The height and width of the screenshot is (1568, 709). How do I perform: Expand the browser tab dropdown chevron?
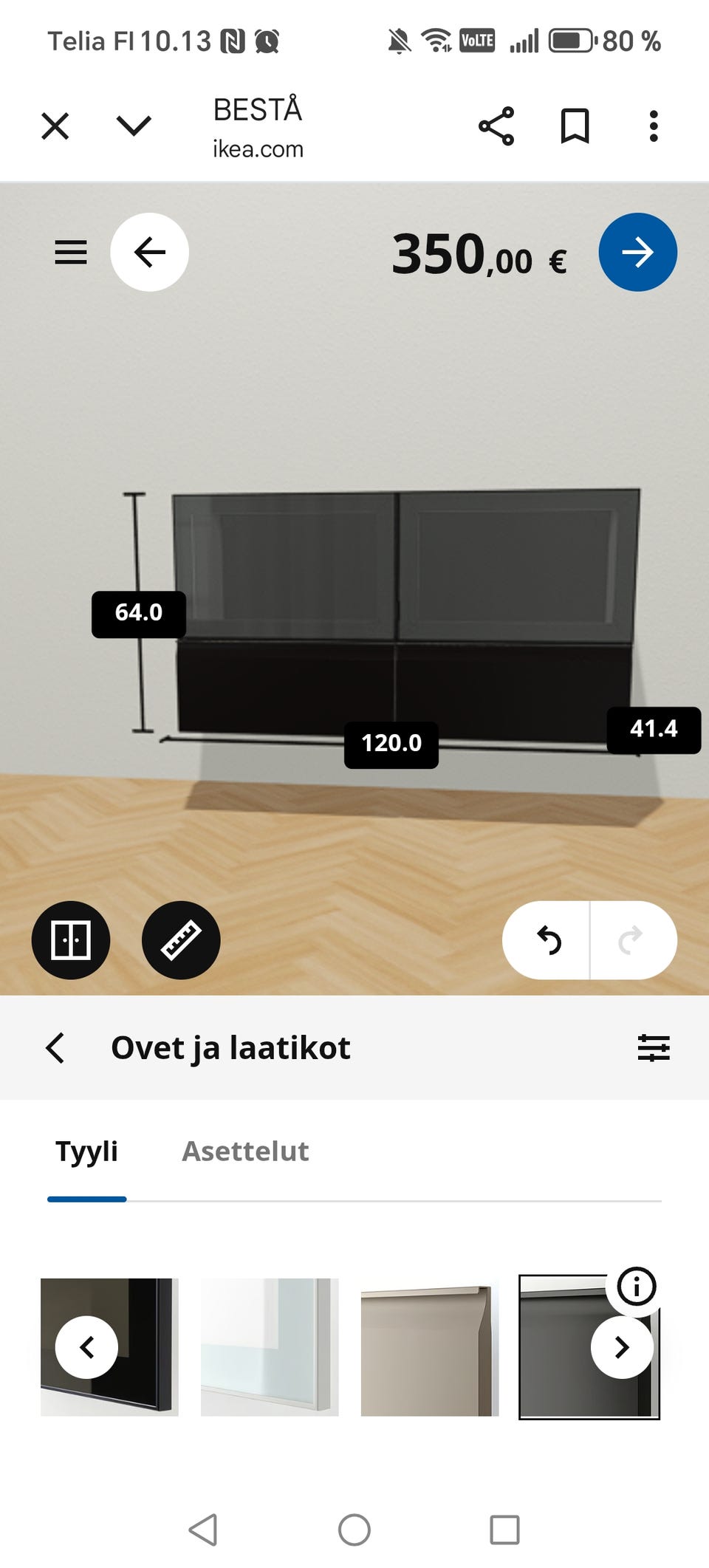point(134,126)
